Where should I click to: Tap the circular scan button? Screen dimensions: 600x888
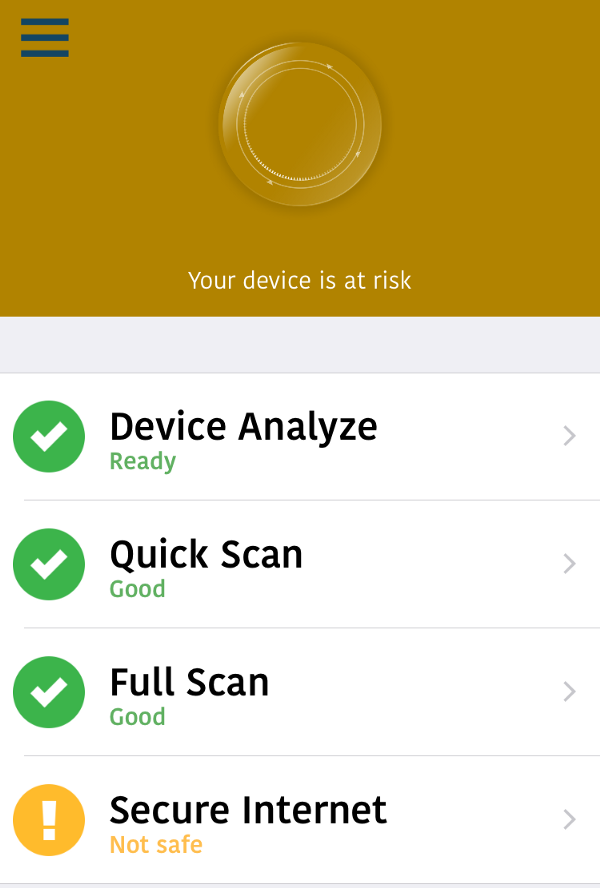(x=300, y=124)
